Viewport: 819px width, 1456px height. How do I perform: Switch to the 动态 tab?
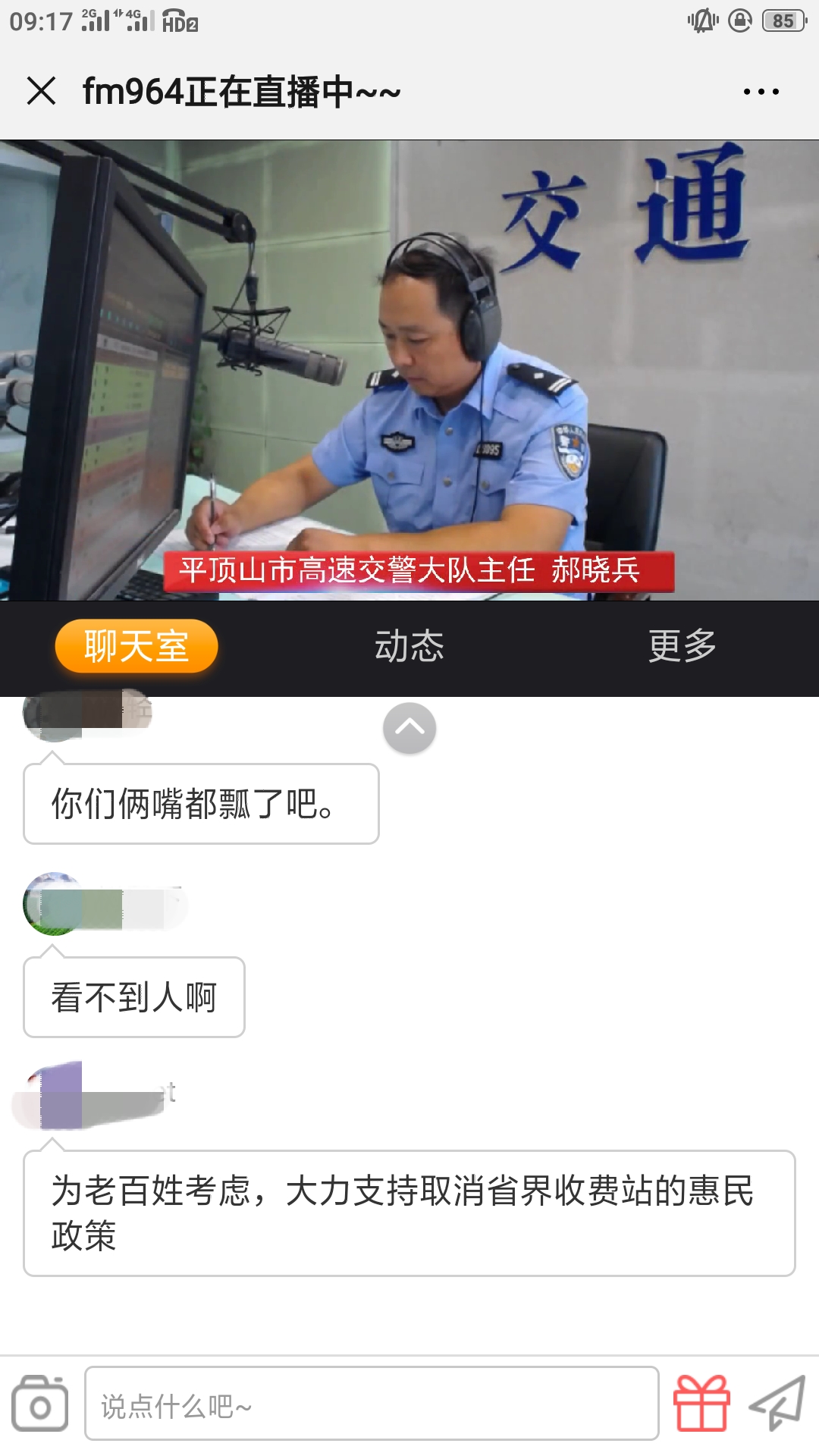click(x=409, y=646)
